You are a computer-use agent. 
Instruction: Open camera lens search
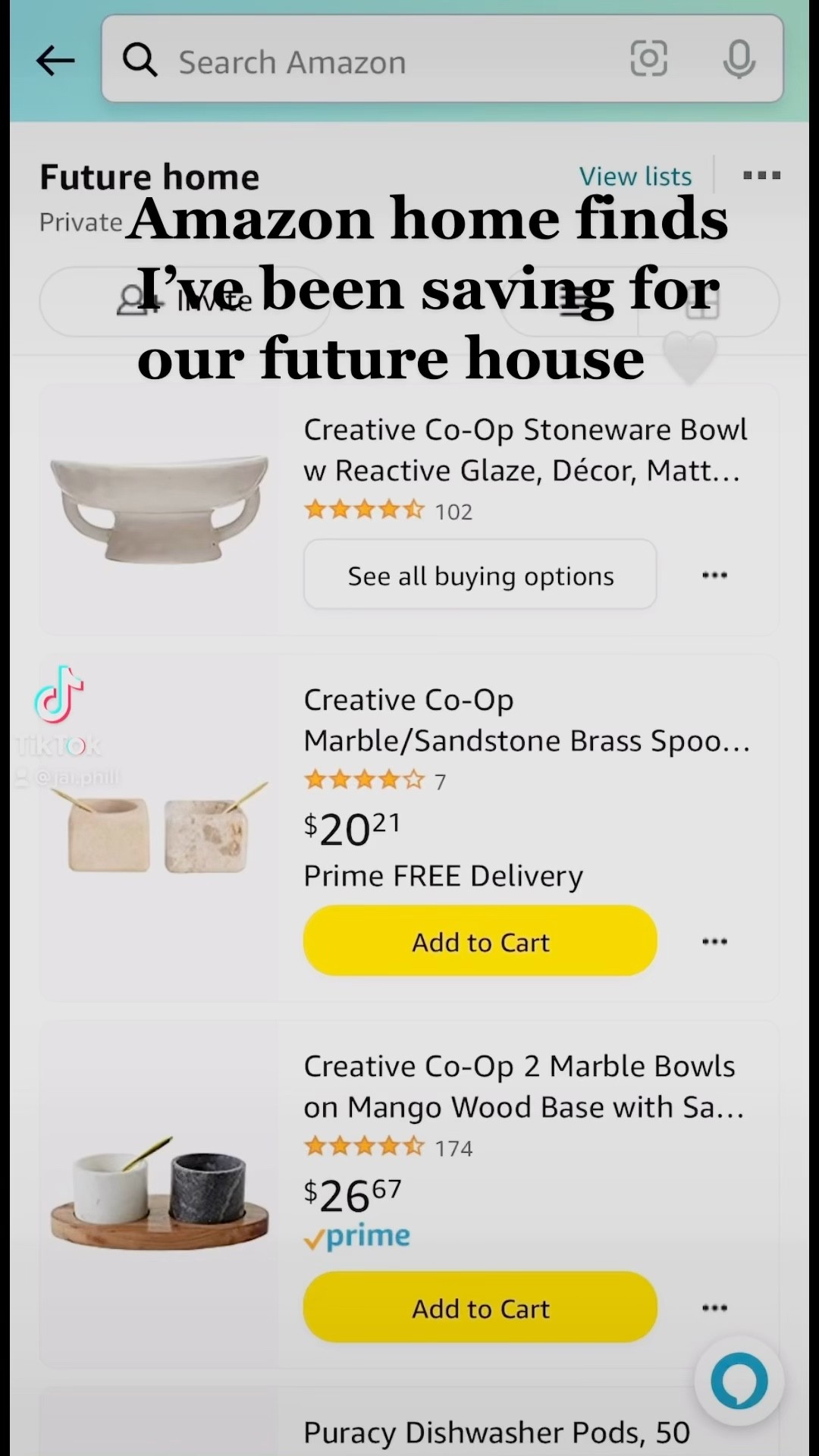click(649, 59)
